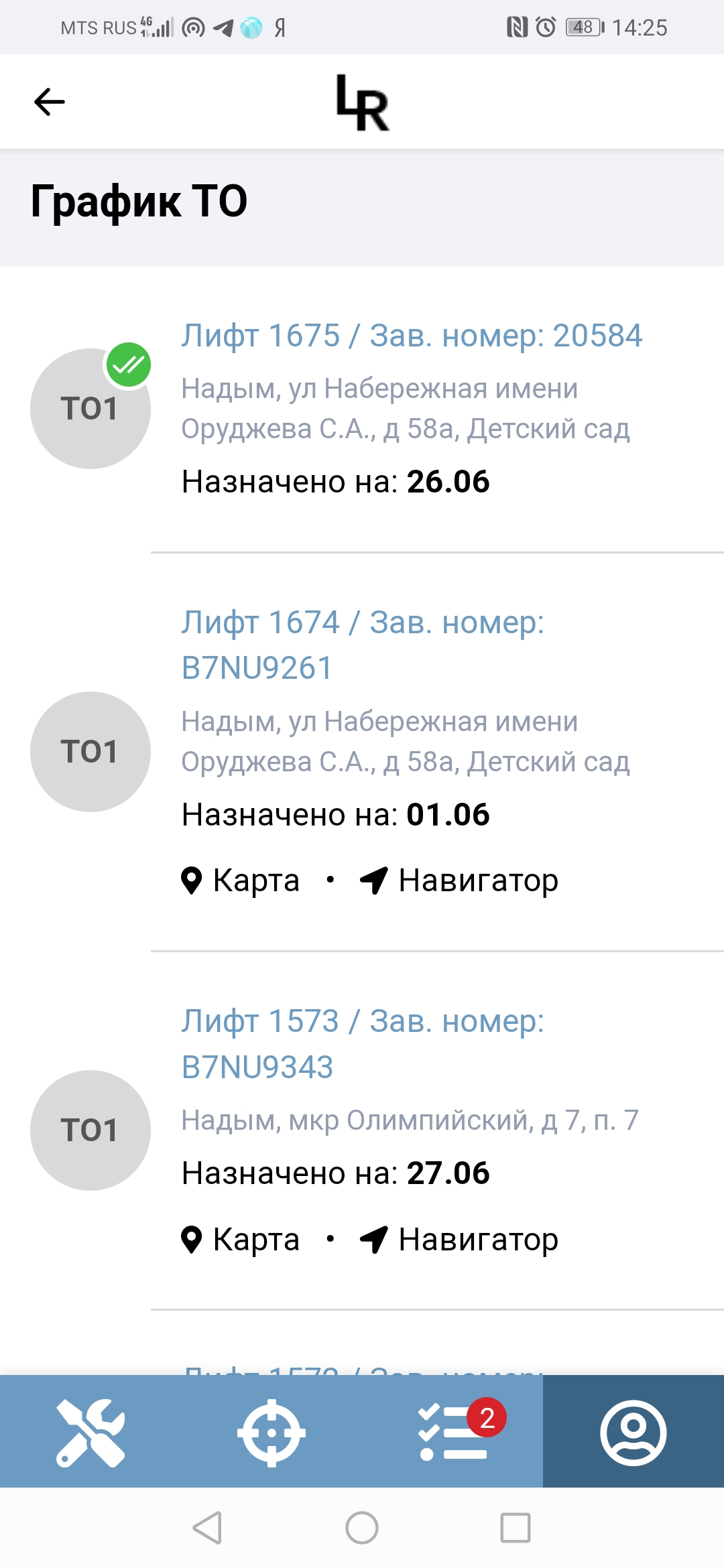Go back using the top arrow

(49, 102)
